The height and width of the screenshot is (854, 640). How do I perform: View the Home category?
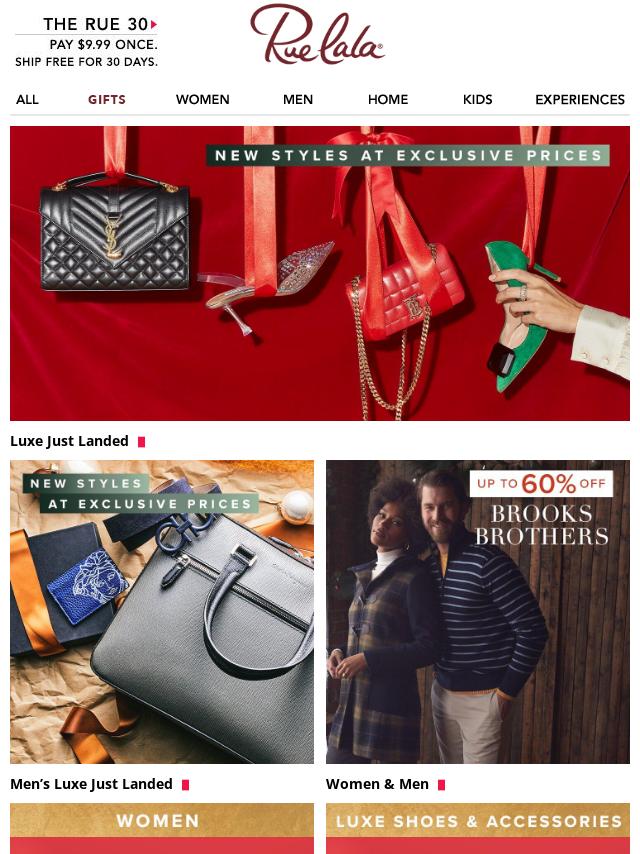point(388,99)
